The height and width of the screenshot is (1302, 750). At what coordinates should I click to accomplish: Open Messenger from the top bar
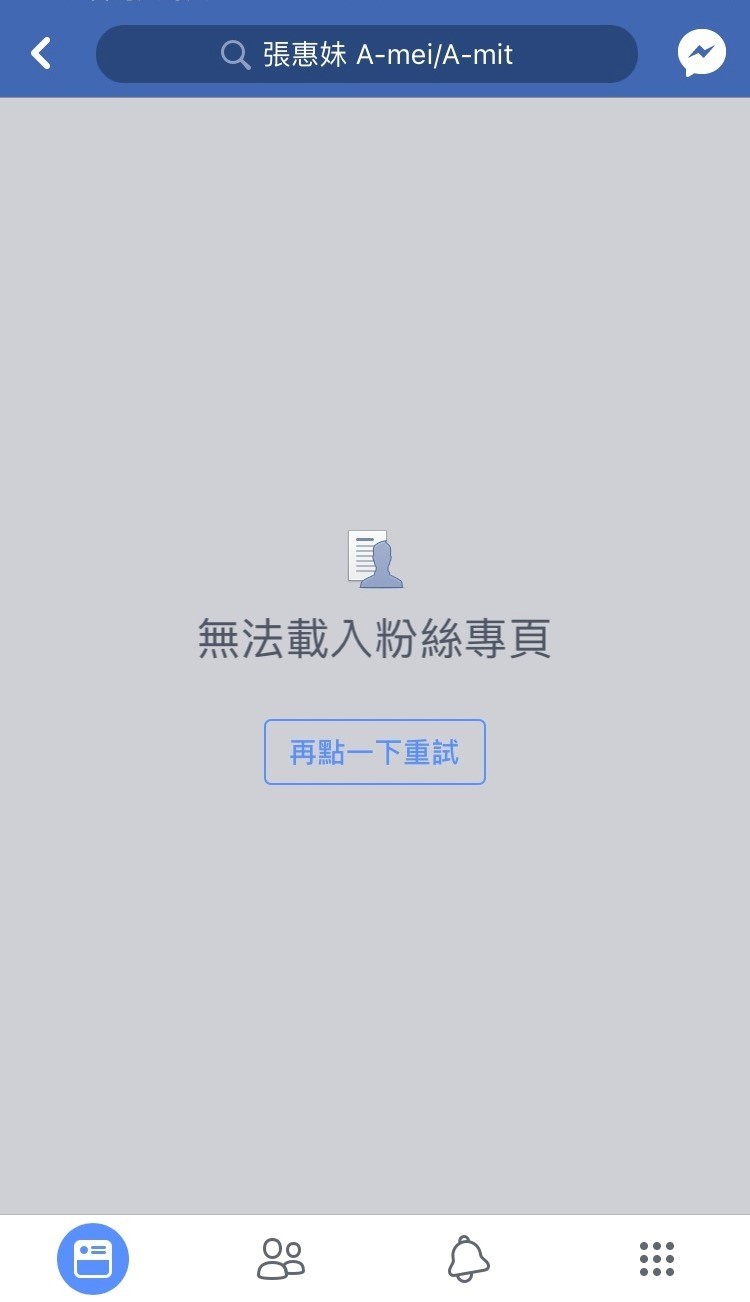click(702, 53)
